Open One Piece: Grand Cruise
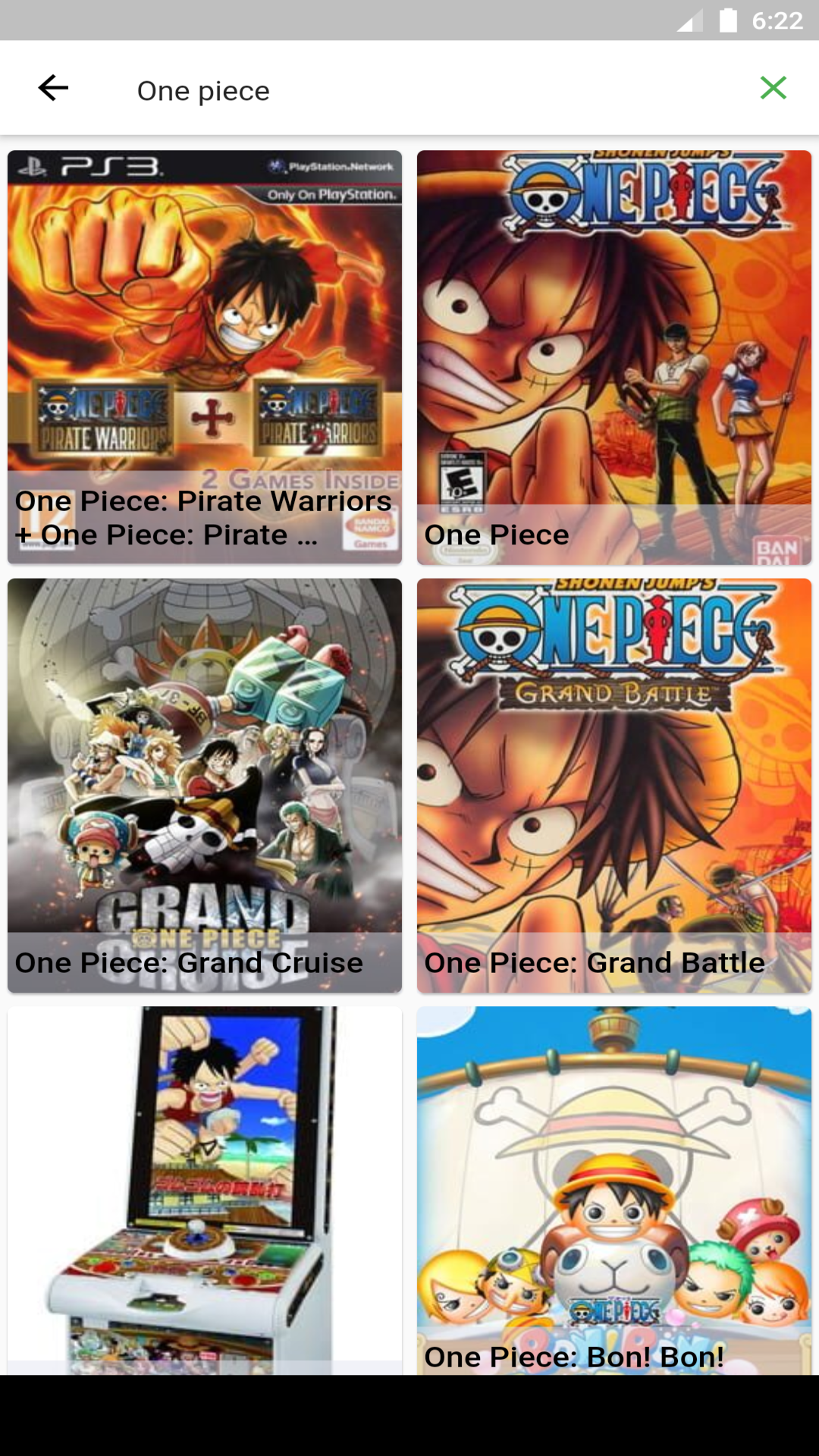The image size is (819, 1456). point(205,785)
